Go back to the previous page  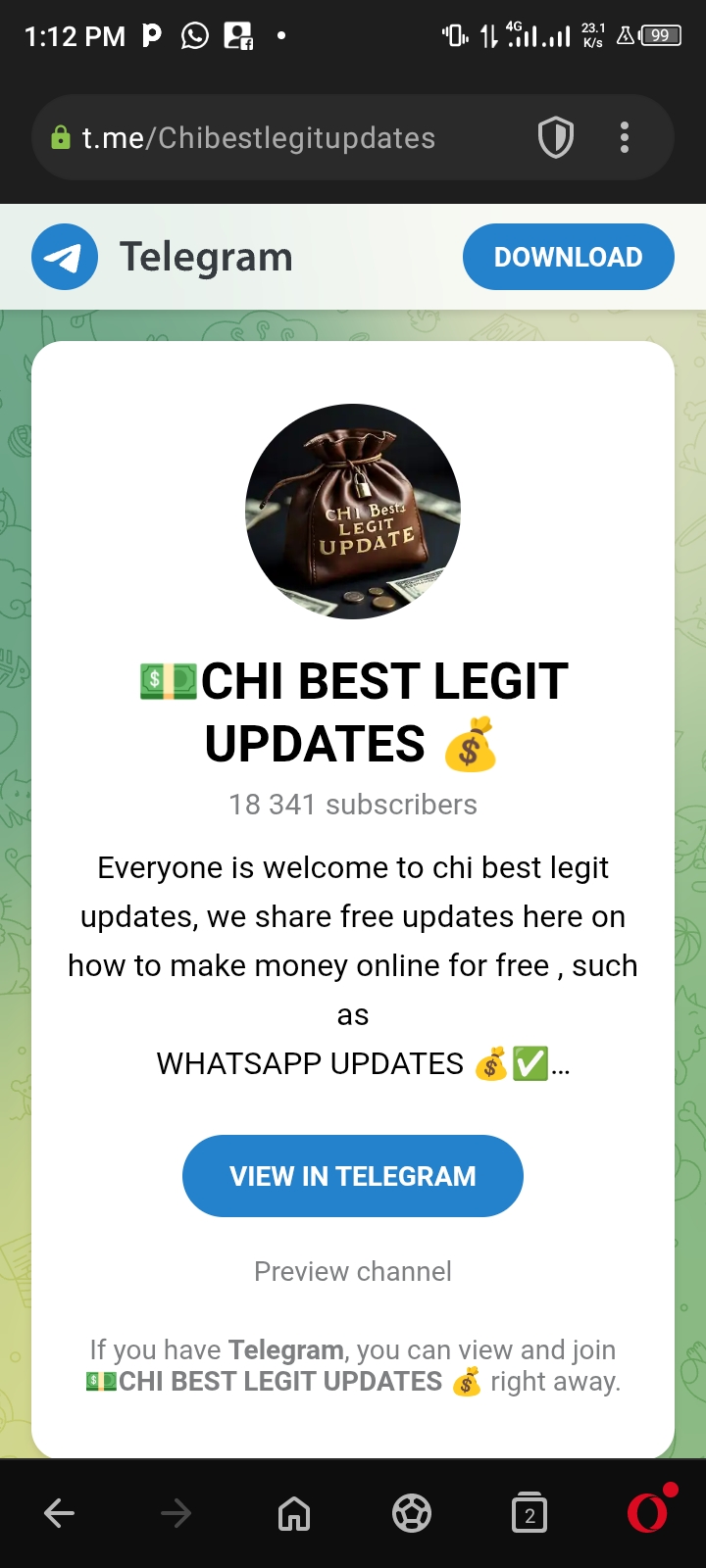60,1514
